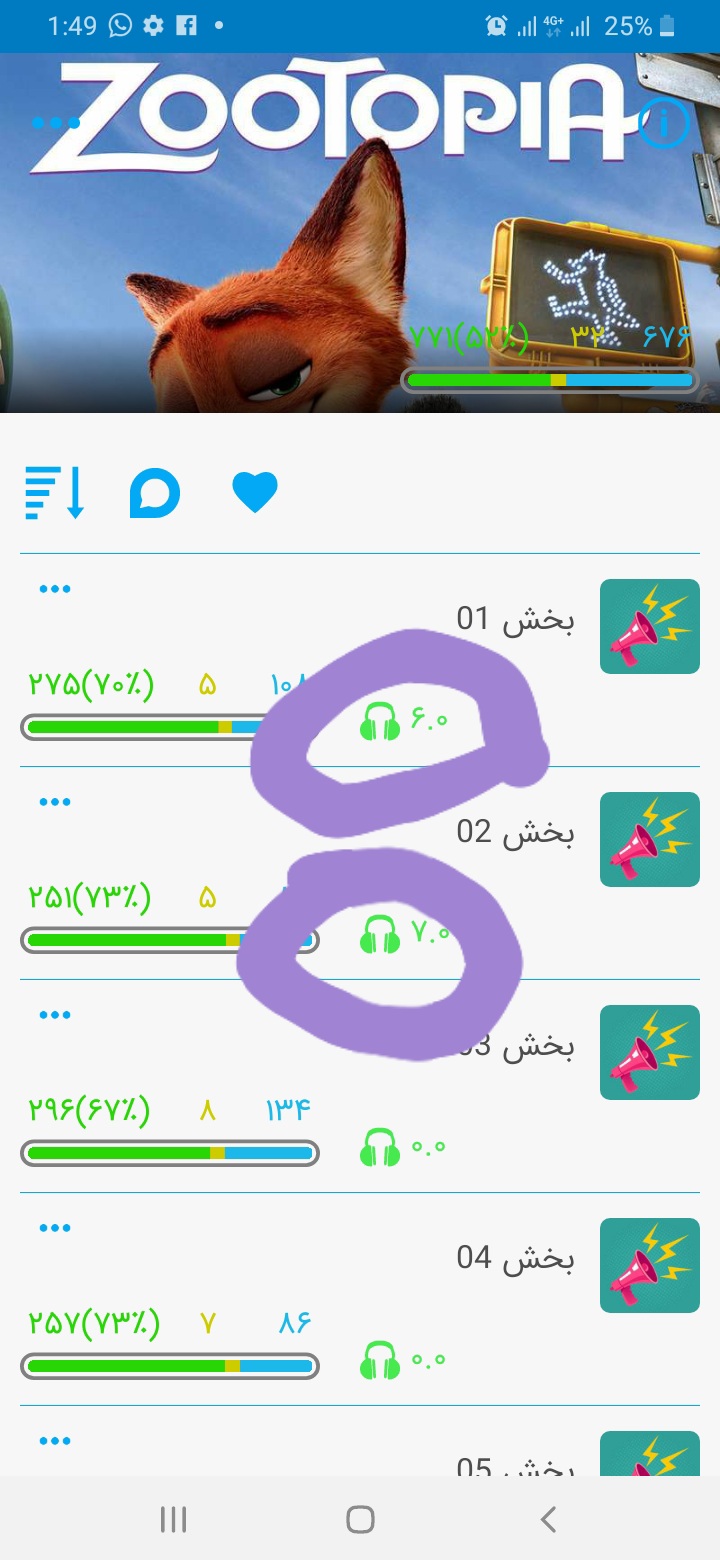Open the options dots for بخش 04
Viewport: 720px width, 1560px height.
click(55, 1228)
